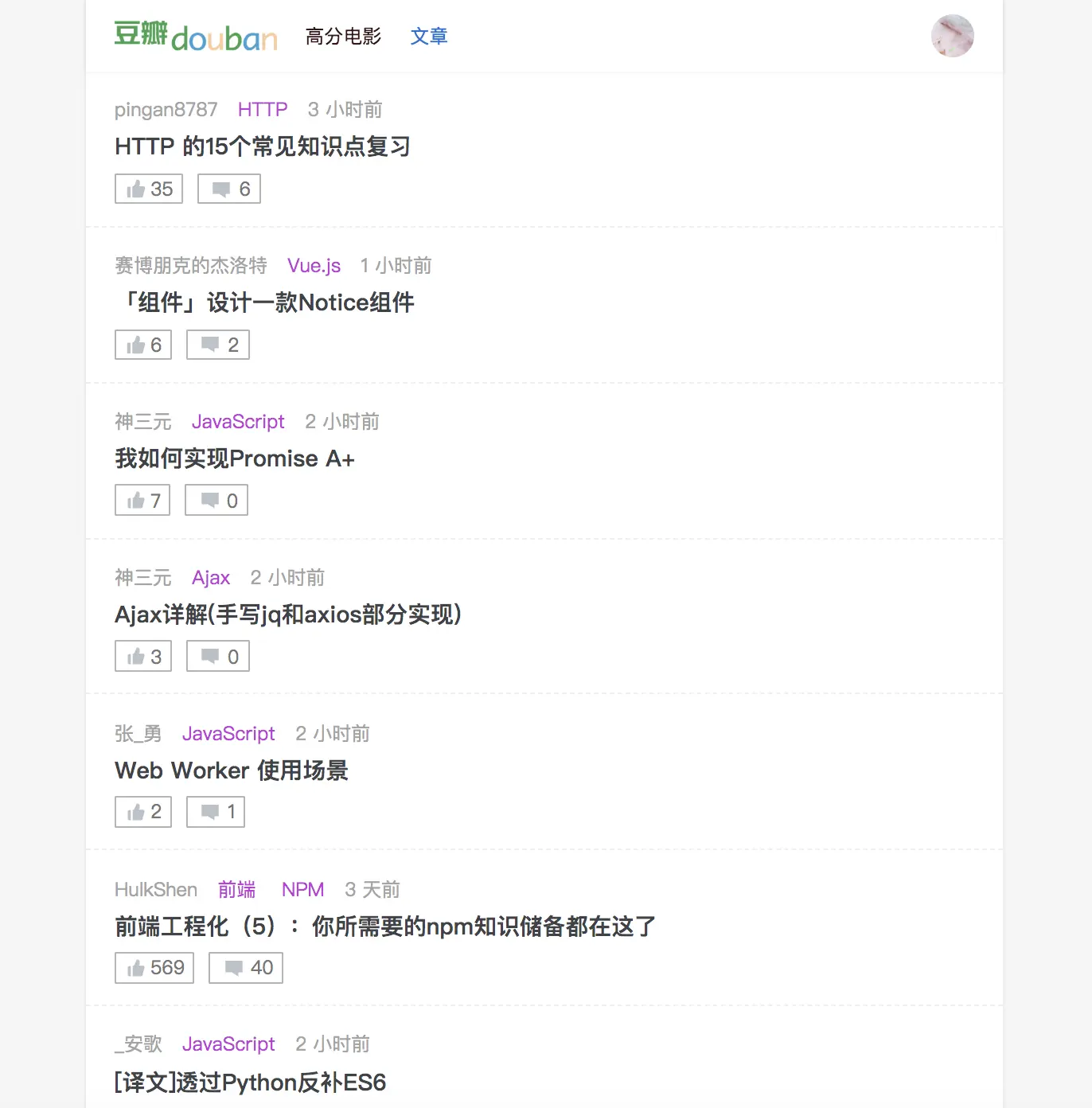Open article Web Worker 使用场景
This screenshot has width=1092, height=1108.
click(x=232, y=771)
